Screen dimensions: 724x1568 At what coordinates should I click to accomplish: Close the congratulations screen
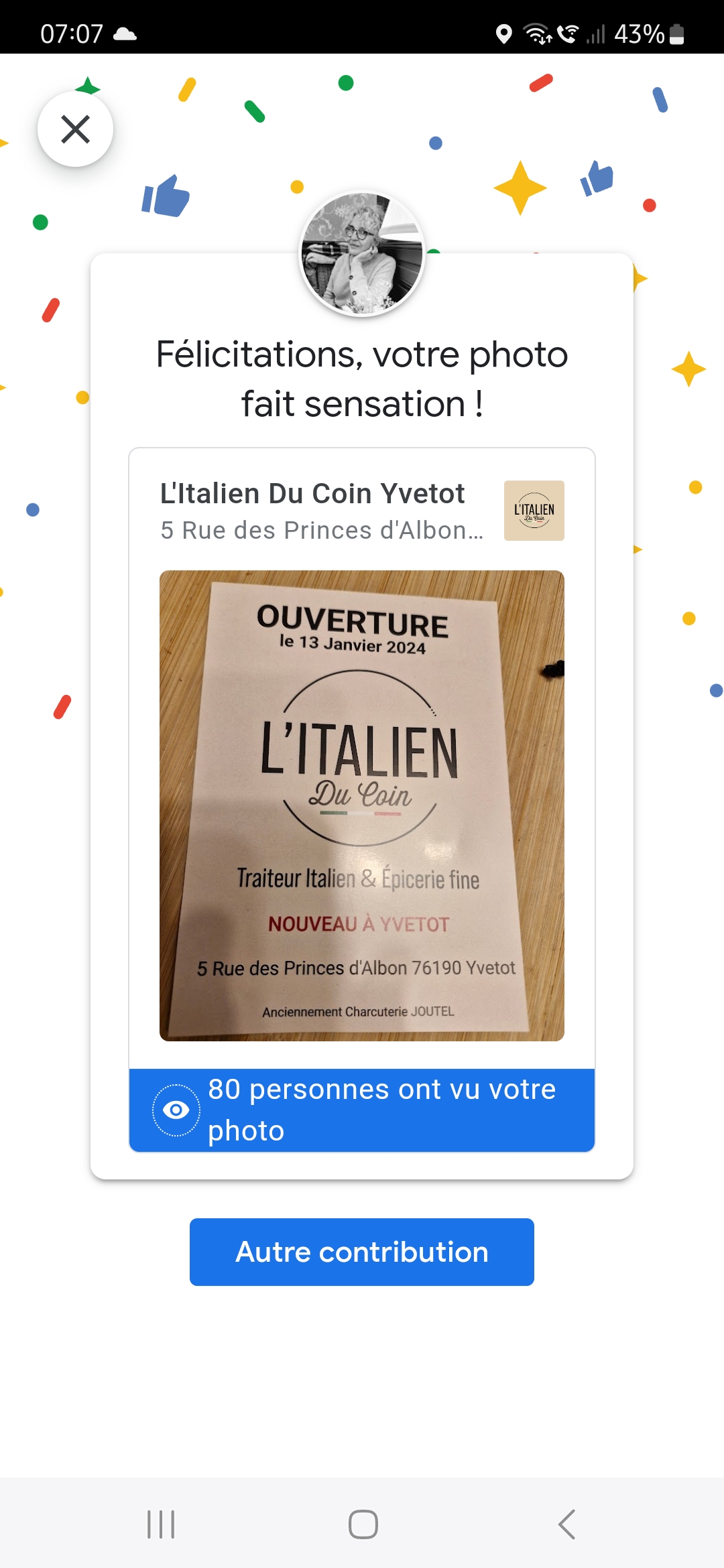coord(75,129)
